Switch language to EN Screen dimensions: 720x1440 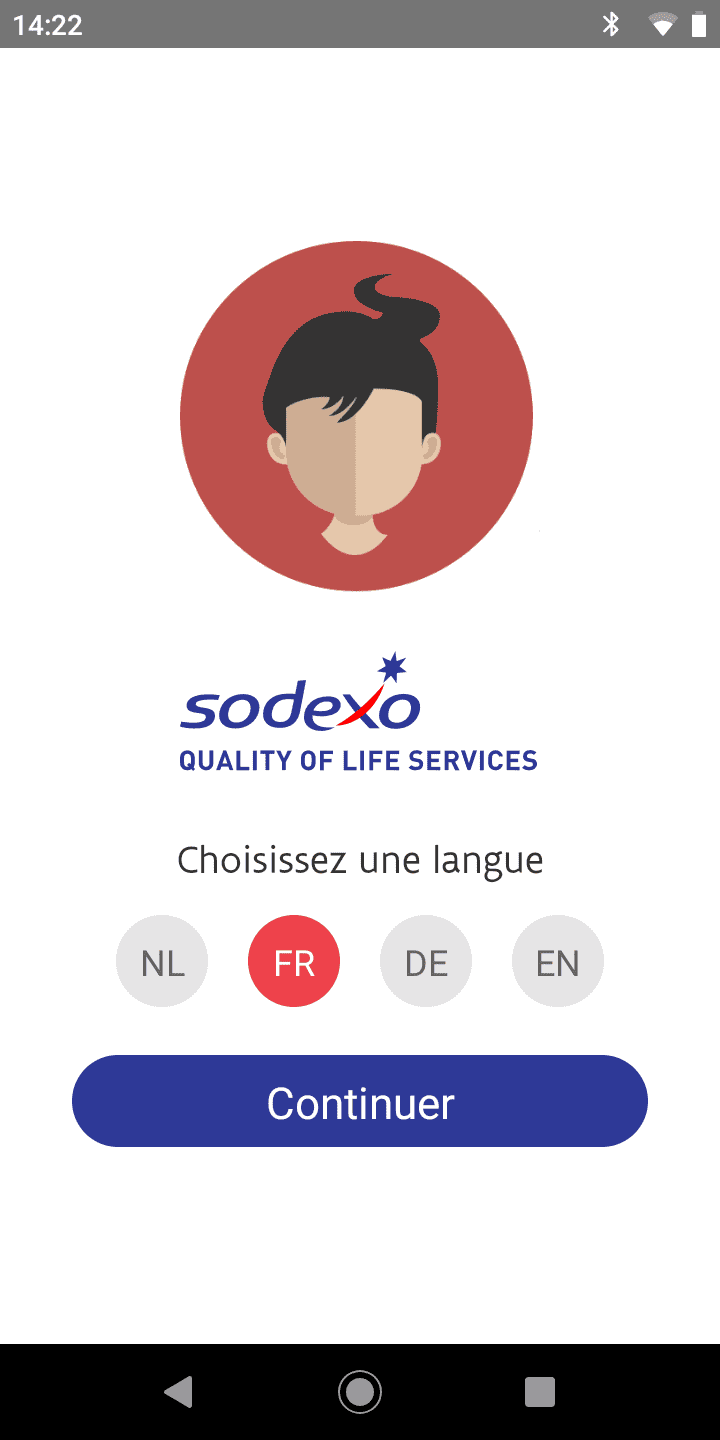click(x=558, y=961)
